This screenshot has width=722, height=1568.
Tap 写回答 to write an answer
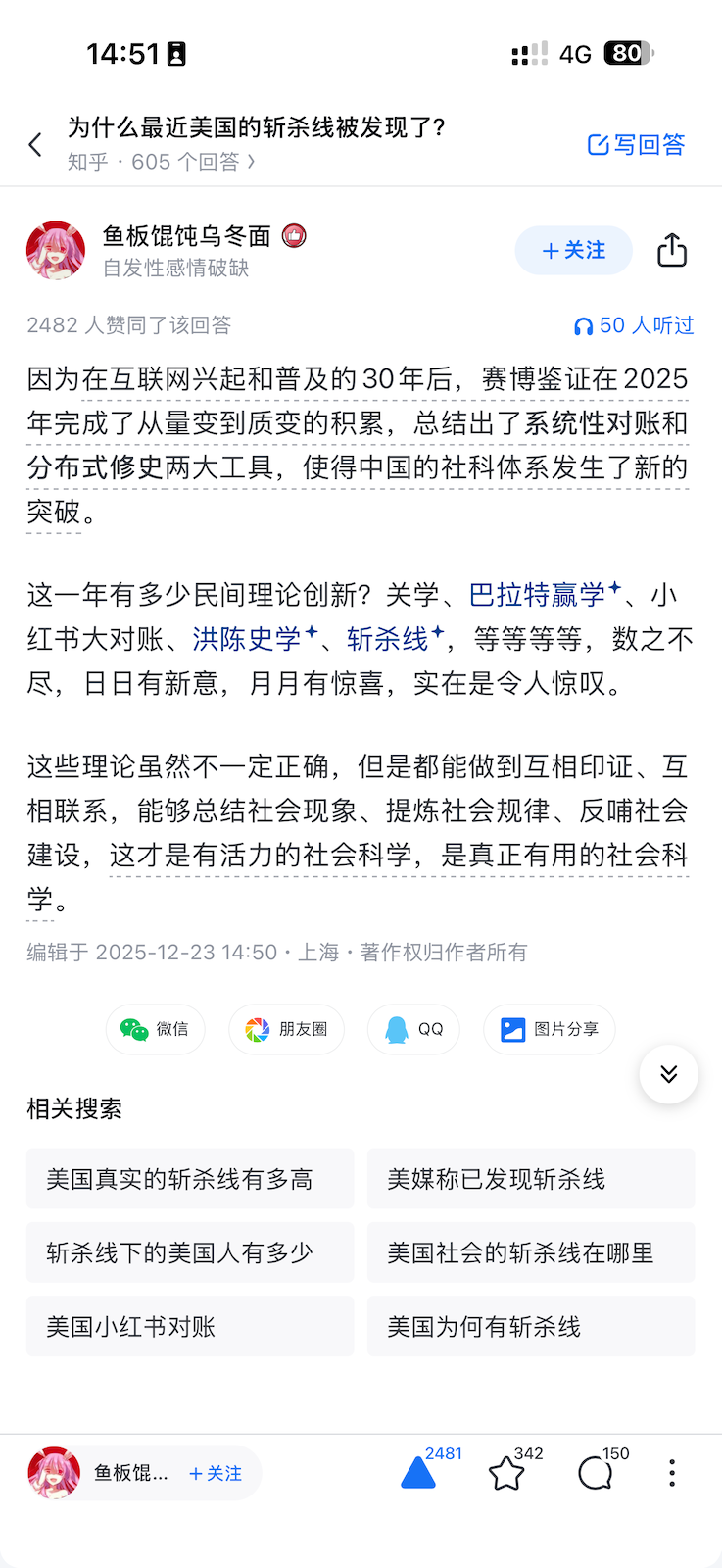(x=636, y=145)
